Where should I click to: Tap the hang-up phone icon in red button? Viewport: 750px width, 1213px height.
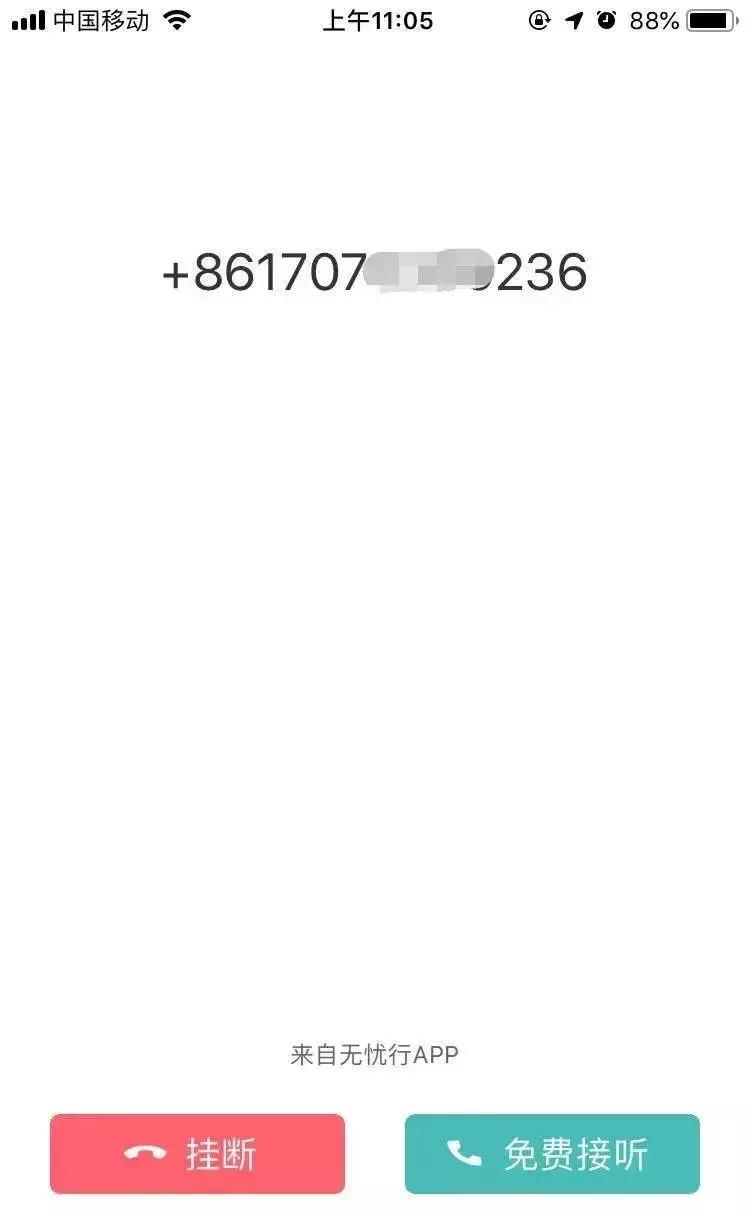(144, 1153)
